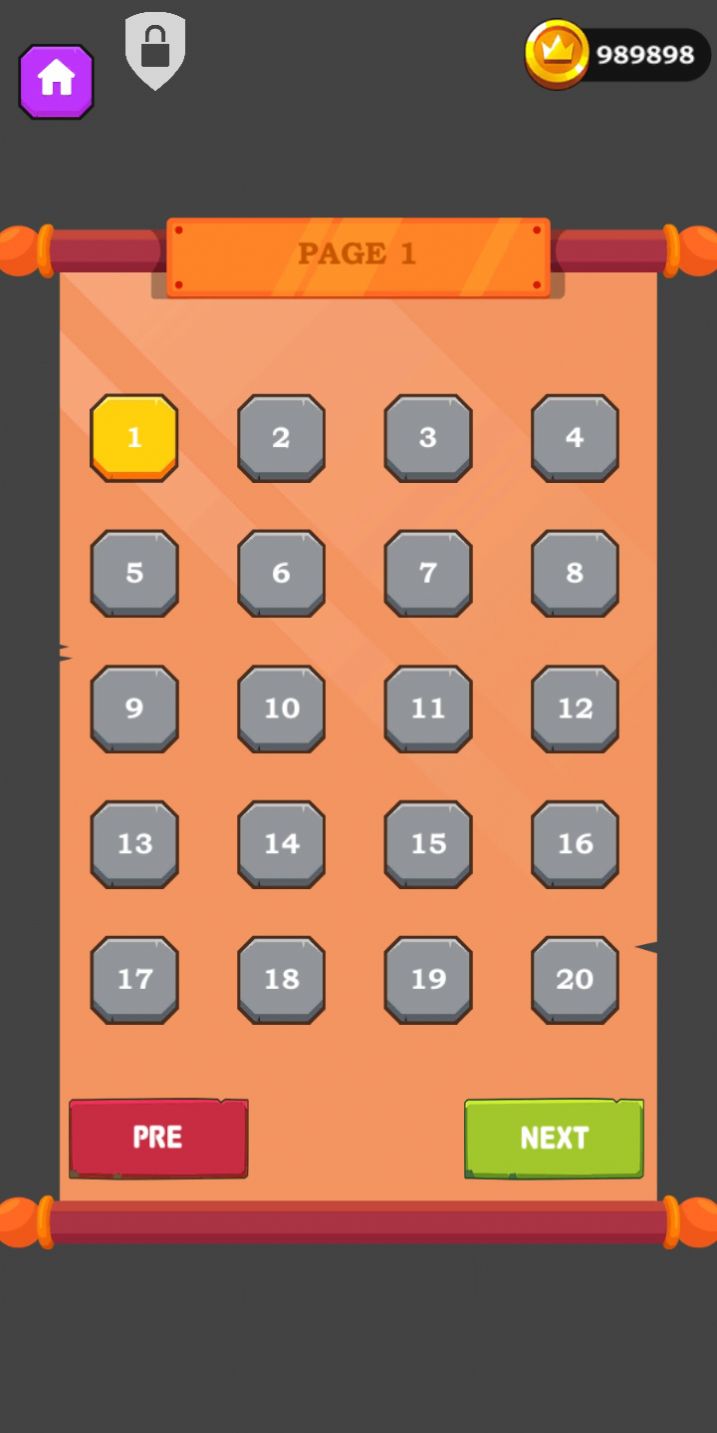Choose level 3
This screenshot has height=1433, width=717.
pos(428,437)
